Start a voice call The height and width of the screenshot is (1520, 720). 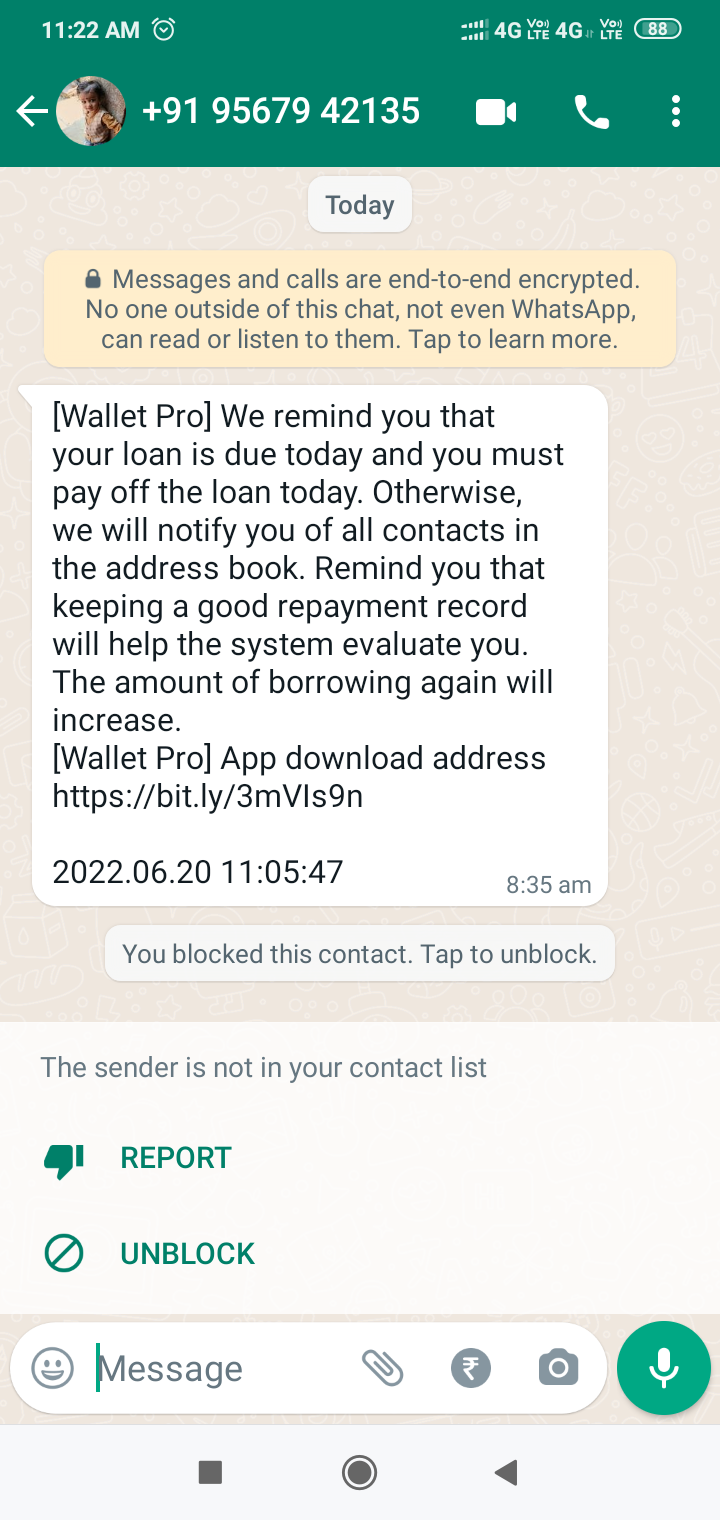coord(592,112)
